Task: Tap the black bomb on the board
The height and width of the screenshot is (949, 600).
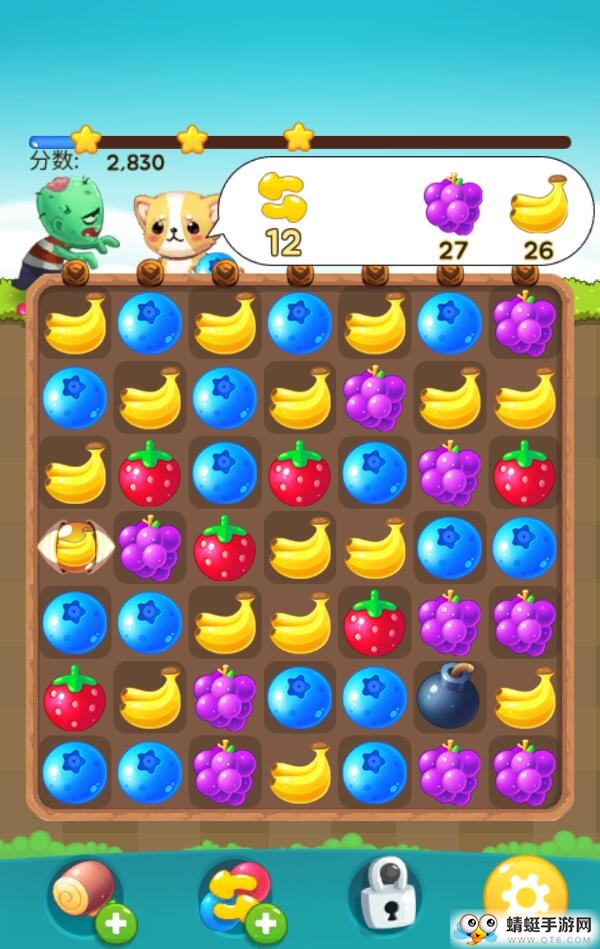Action: [448, 696]
